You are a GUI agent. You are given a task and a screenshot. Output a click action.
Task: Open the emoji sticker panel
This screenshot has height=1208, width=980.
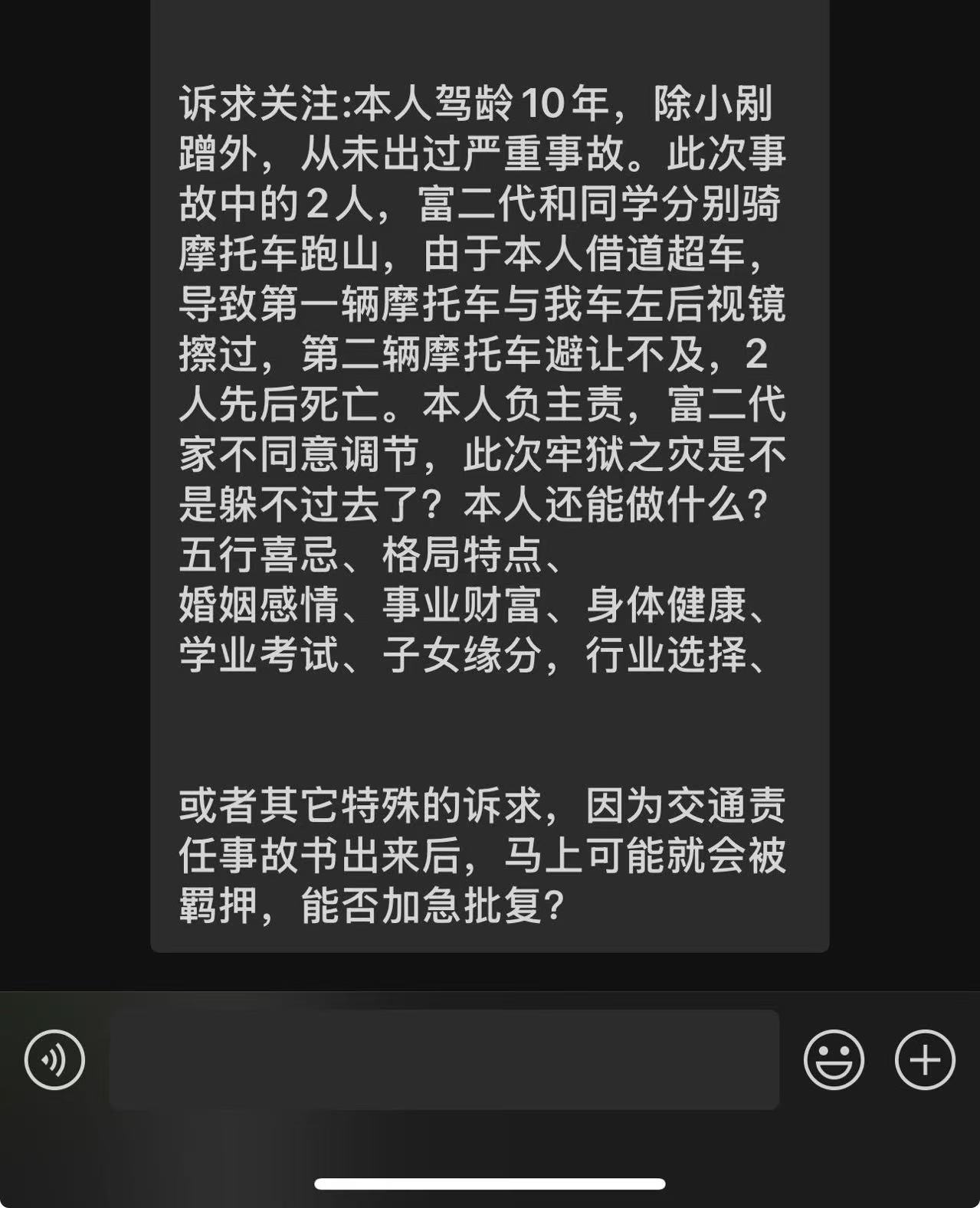click(x=834, y=1060)
